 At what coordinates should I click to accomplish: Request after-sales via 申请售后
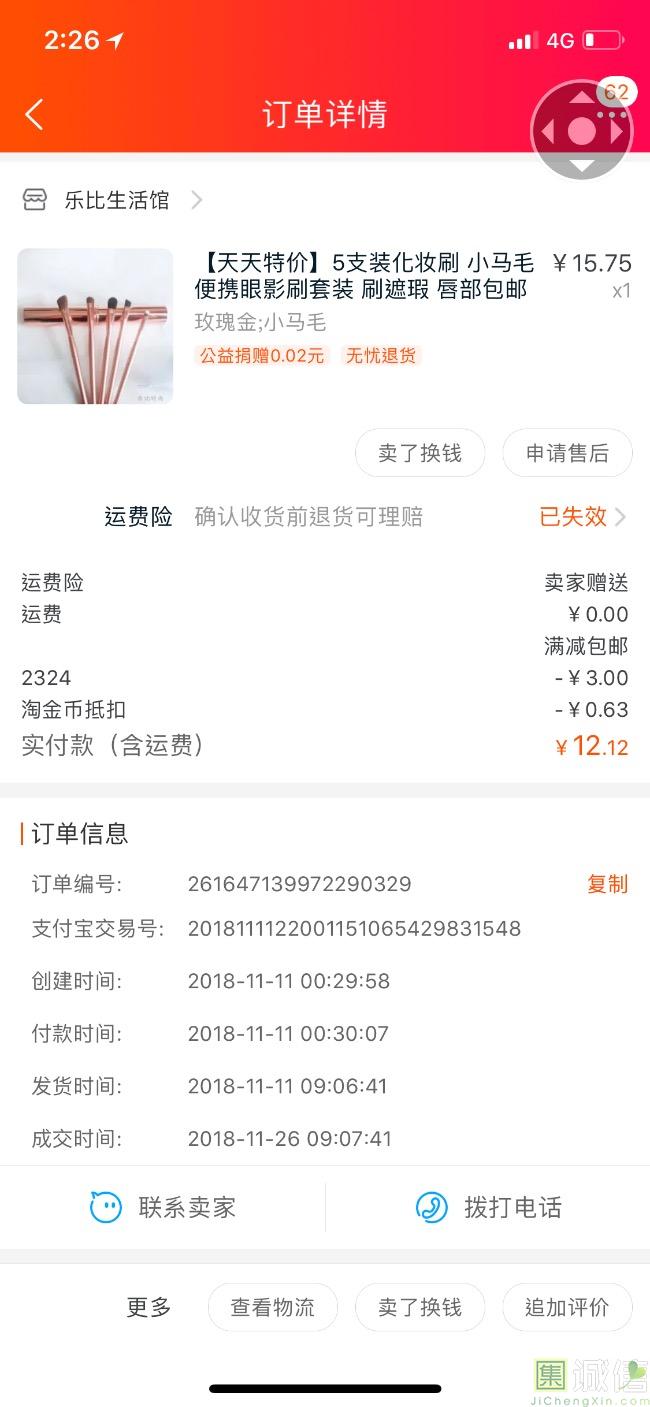(567, 453)
